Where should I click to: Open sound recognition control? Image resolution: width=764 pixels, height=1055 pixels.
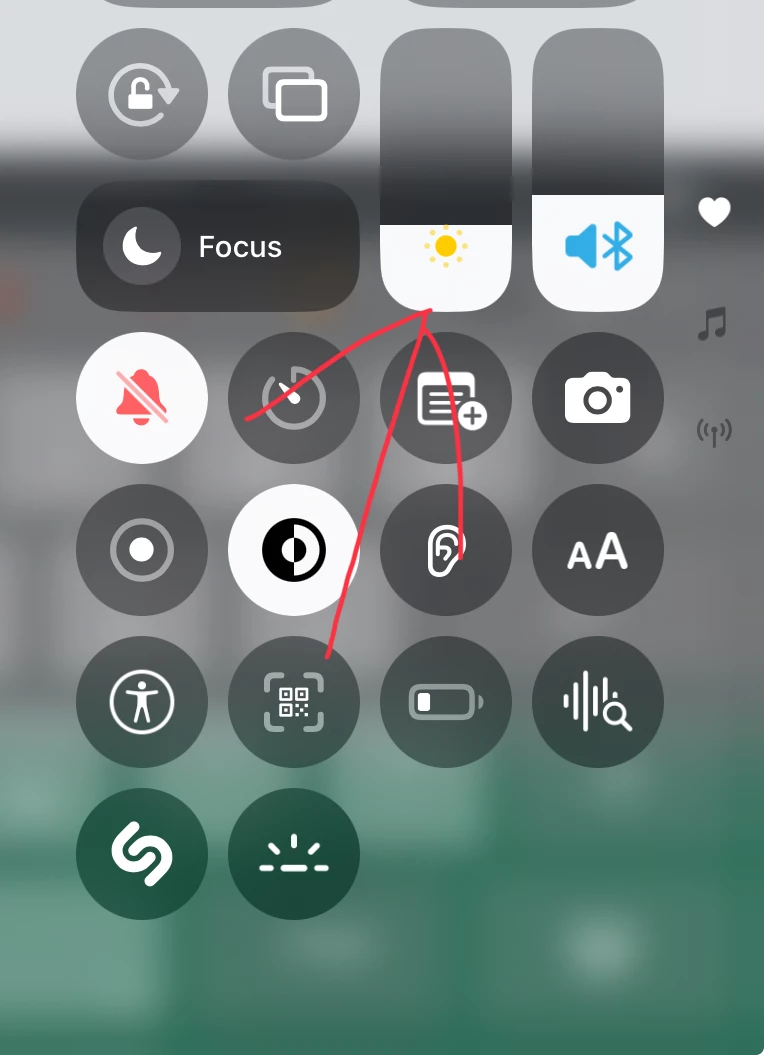tap(598, 702)
